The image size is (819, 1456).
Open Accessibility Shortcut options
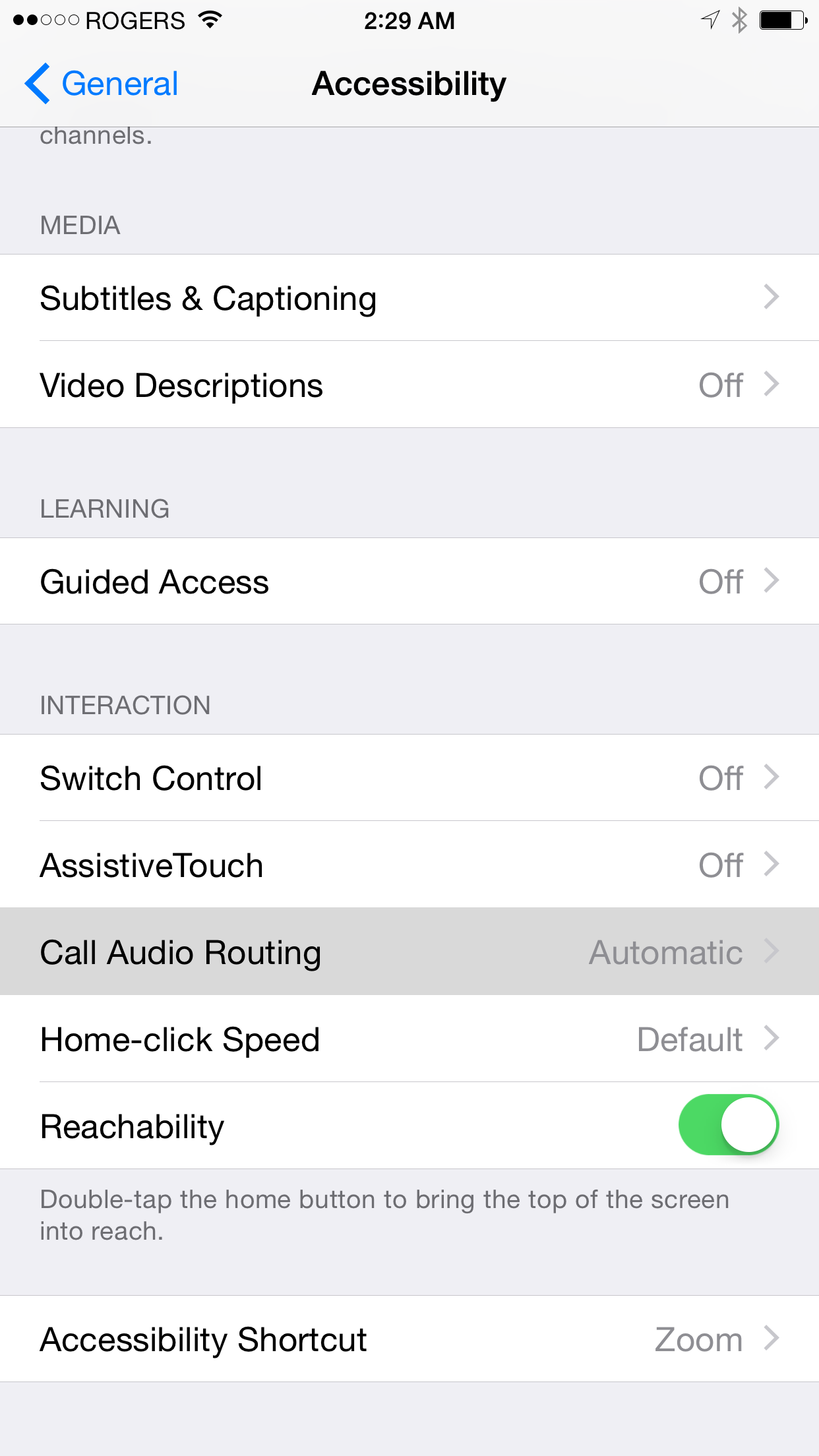(x=409, y=1339)
